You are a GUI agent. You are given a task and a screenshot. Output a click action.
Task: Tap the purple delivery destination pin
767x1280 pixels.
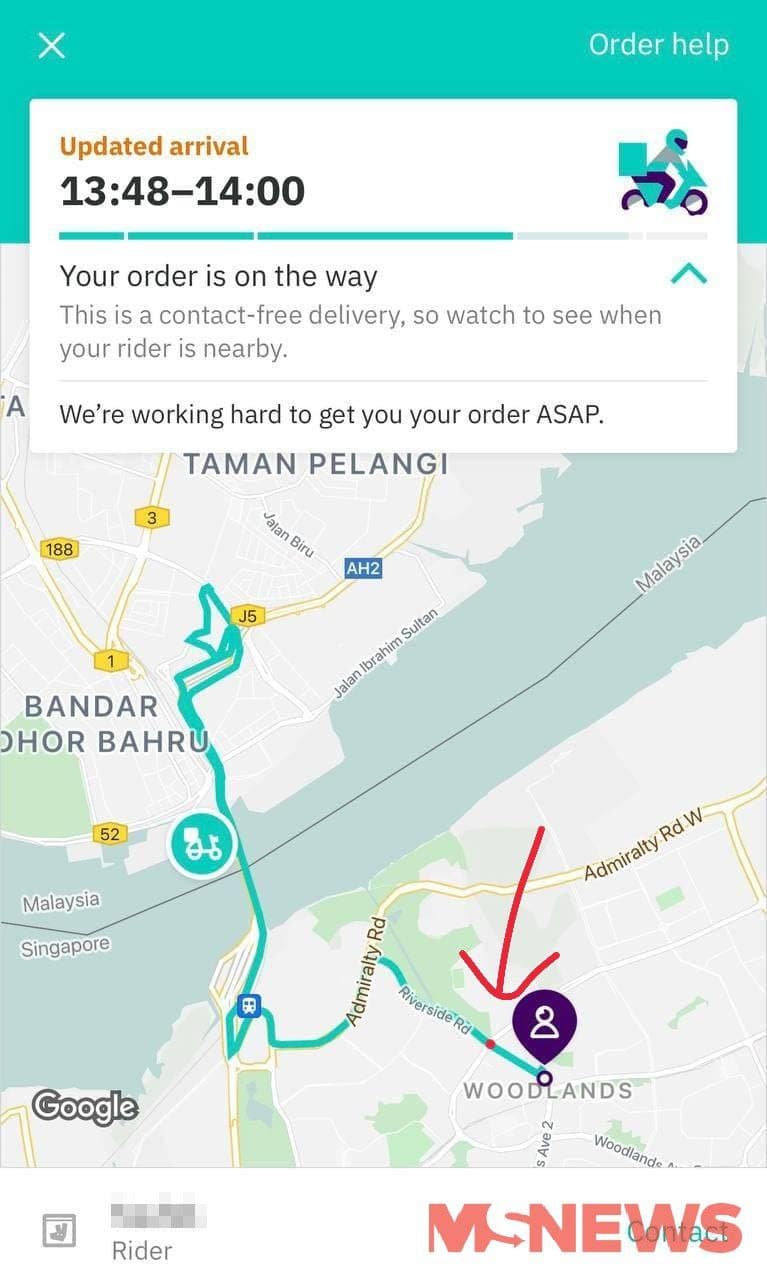(x=544, y=1022)
